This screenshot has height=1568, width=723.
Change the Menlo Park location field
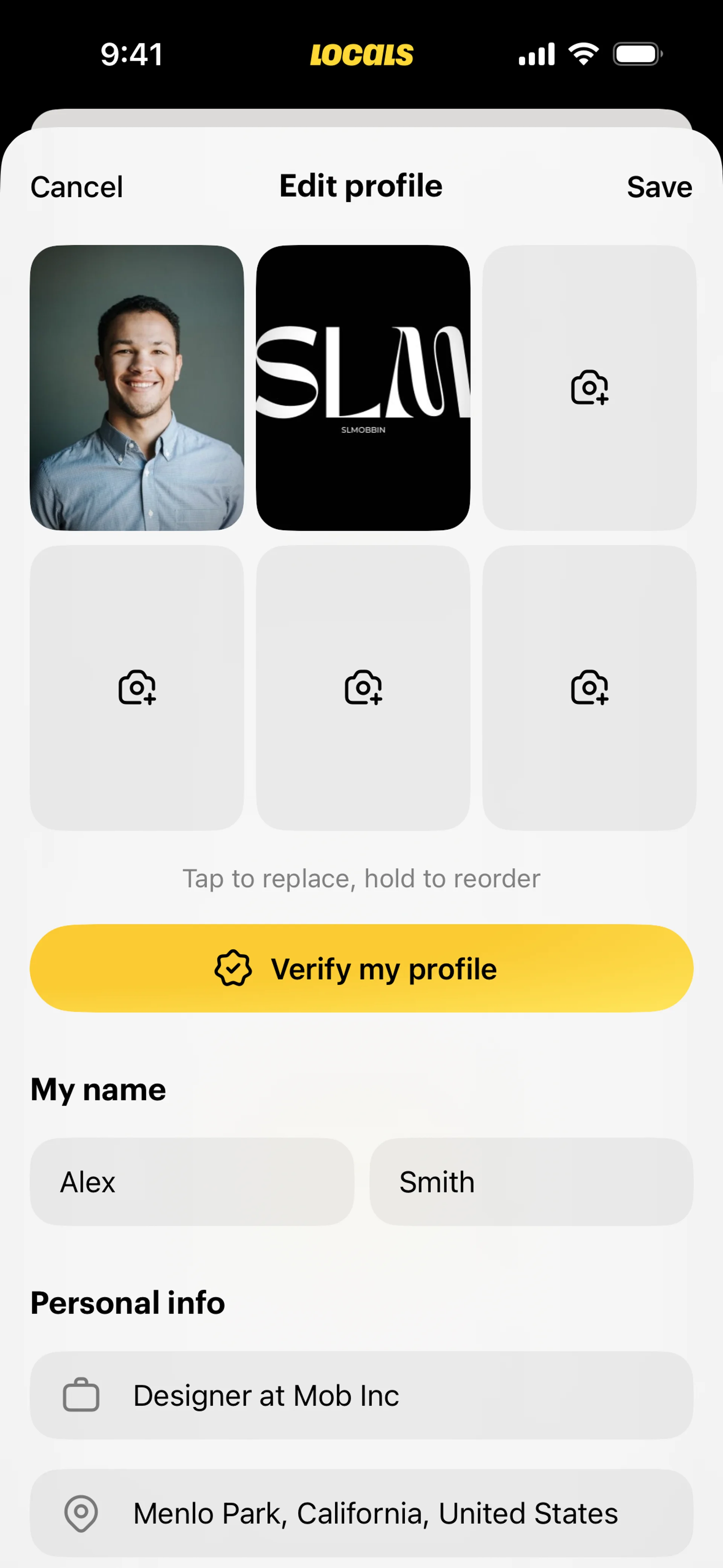(x=361, y=1513)
